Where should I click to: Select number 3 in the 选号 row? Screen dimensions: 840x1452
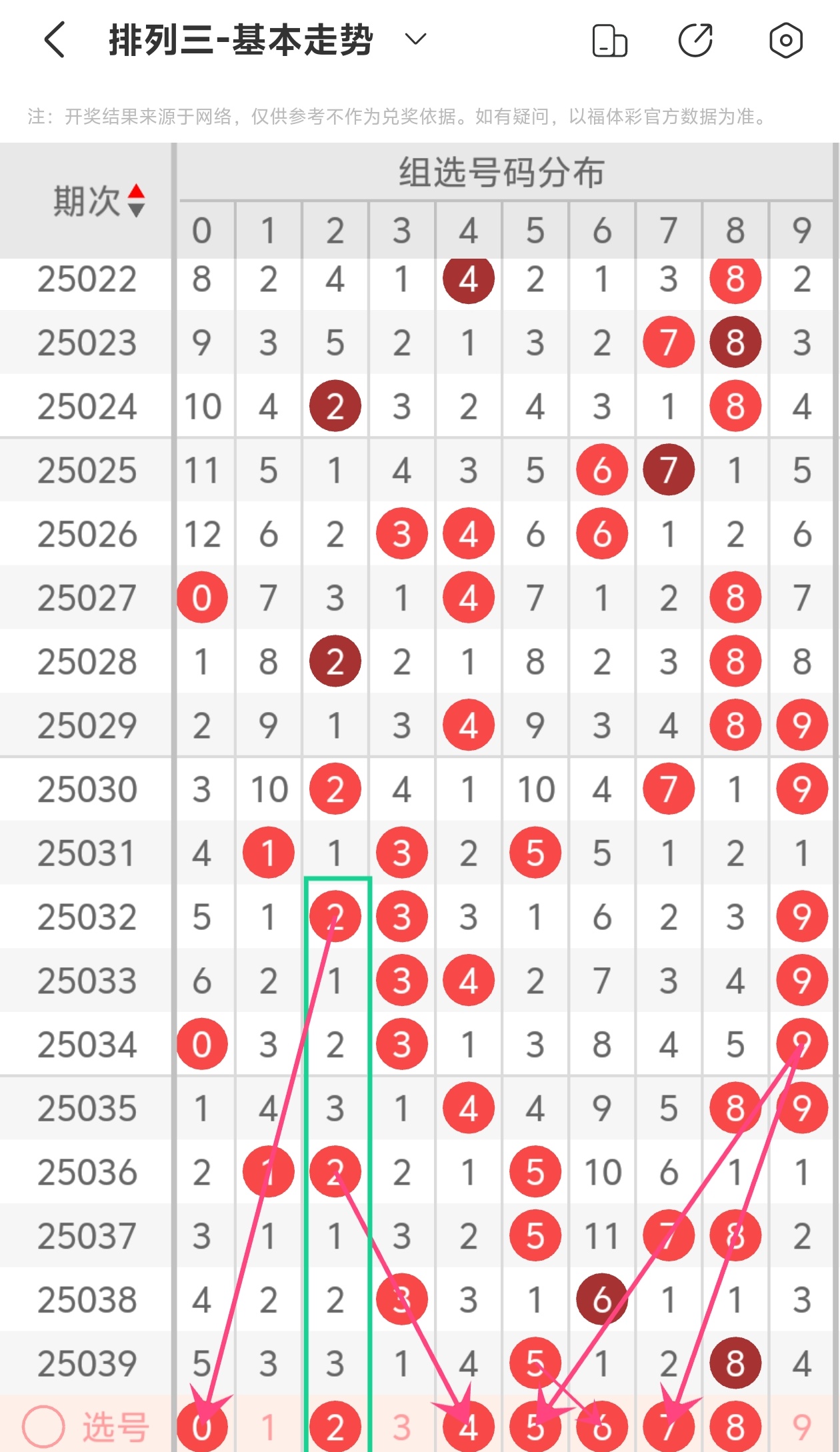402,1427
